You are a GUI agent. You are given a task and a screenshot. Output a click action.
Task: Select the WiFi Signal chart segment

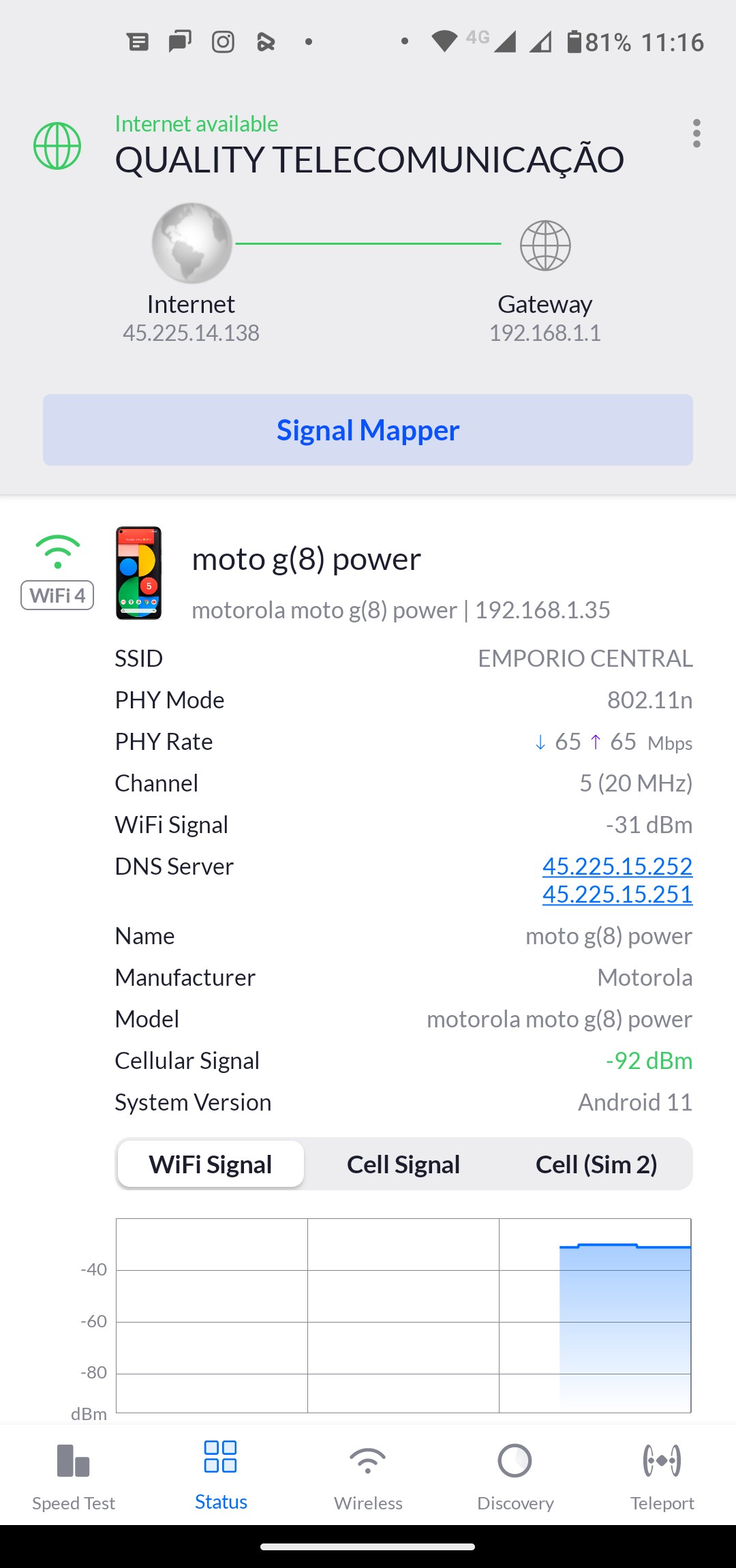tap(211, 1164)
